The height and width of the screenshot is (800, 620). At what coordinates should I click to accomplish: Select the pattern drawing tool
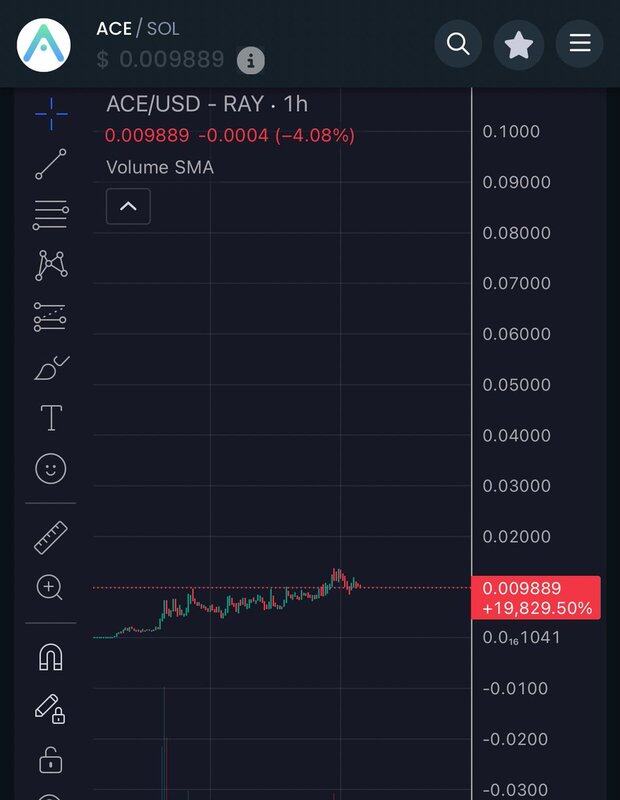[x=51, y=265]
